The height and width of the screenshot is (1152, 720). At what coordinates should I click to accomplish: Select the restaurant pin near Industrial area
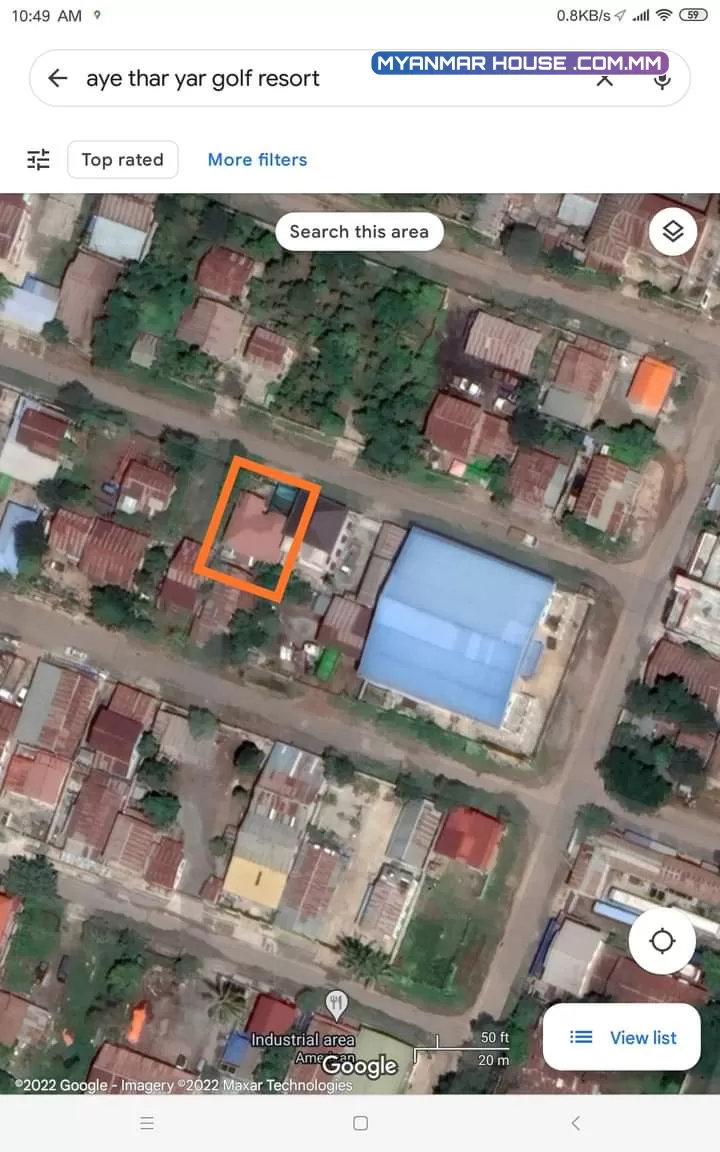click(336, 1004)
